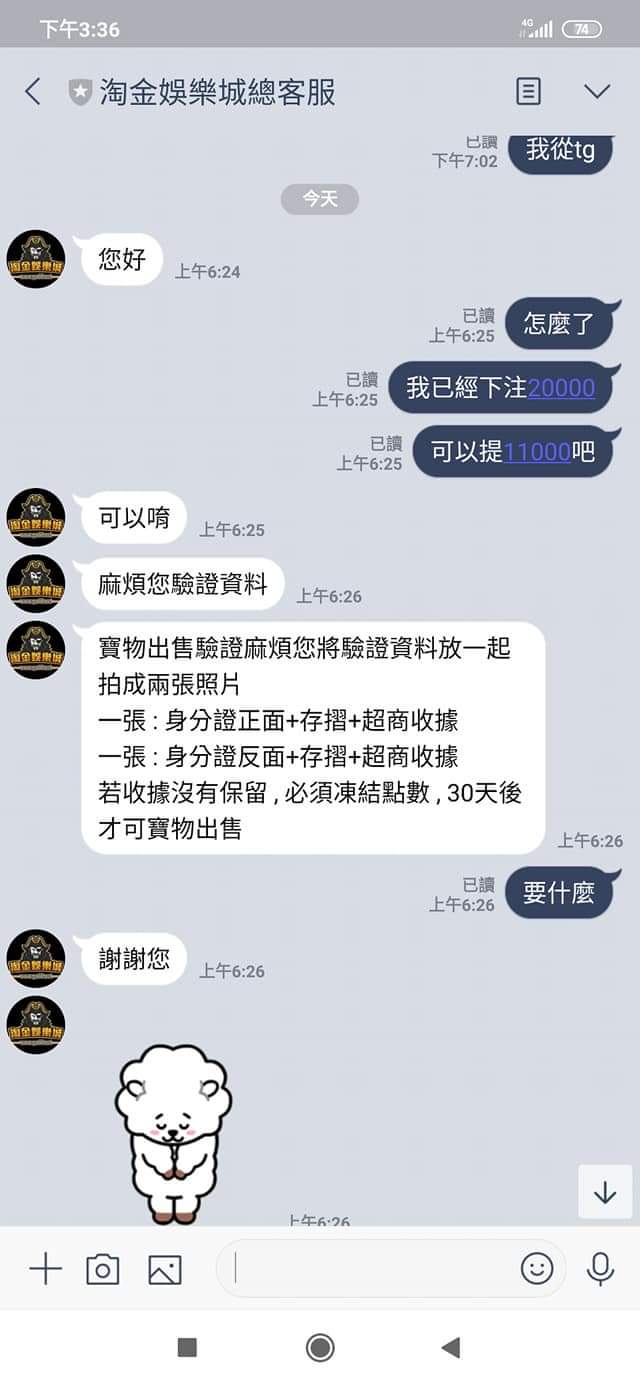Open the 11000 link in message
The width and height of the screenshot is (640, 1386).
(537, 452)
